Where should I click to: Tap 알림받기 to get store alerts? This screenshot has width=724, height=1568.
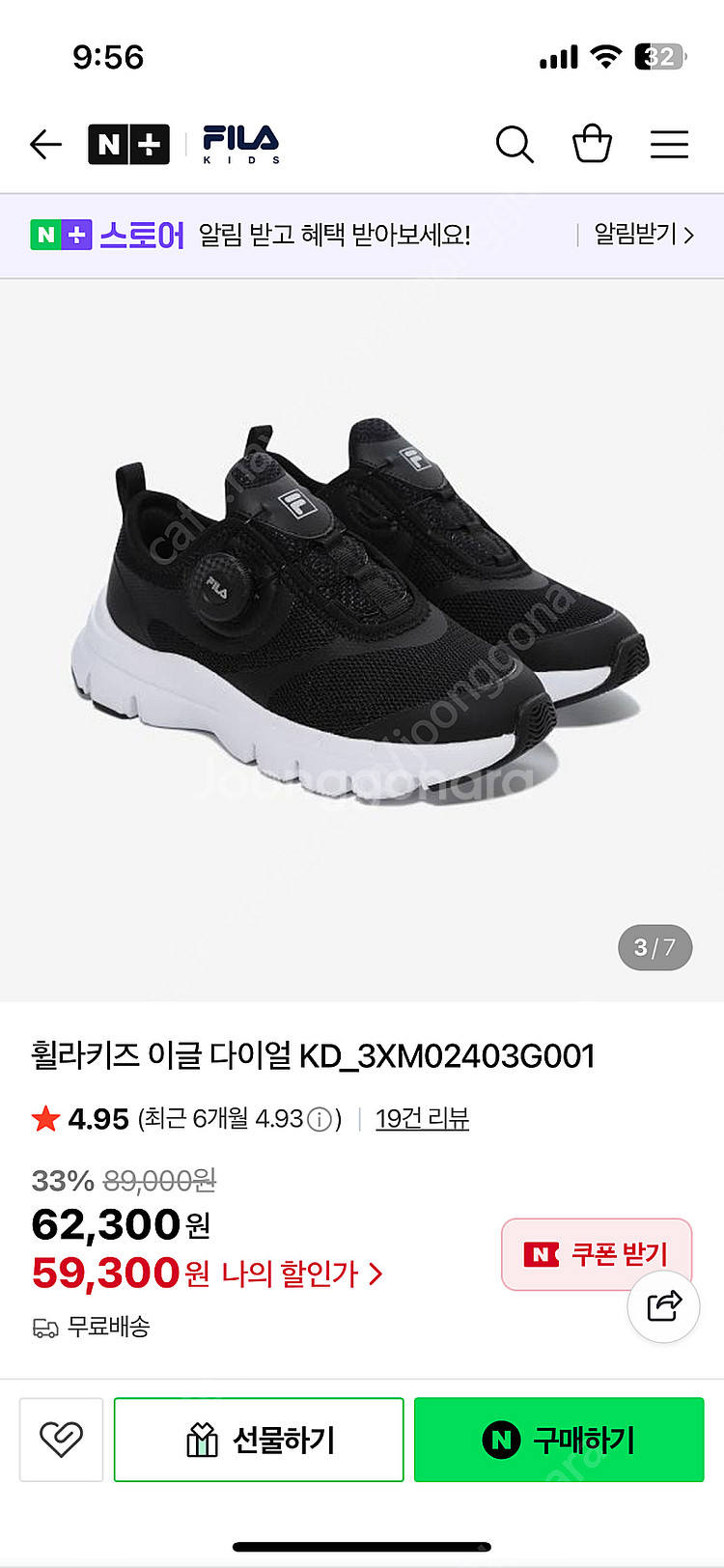(x=643, y=235)
